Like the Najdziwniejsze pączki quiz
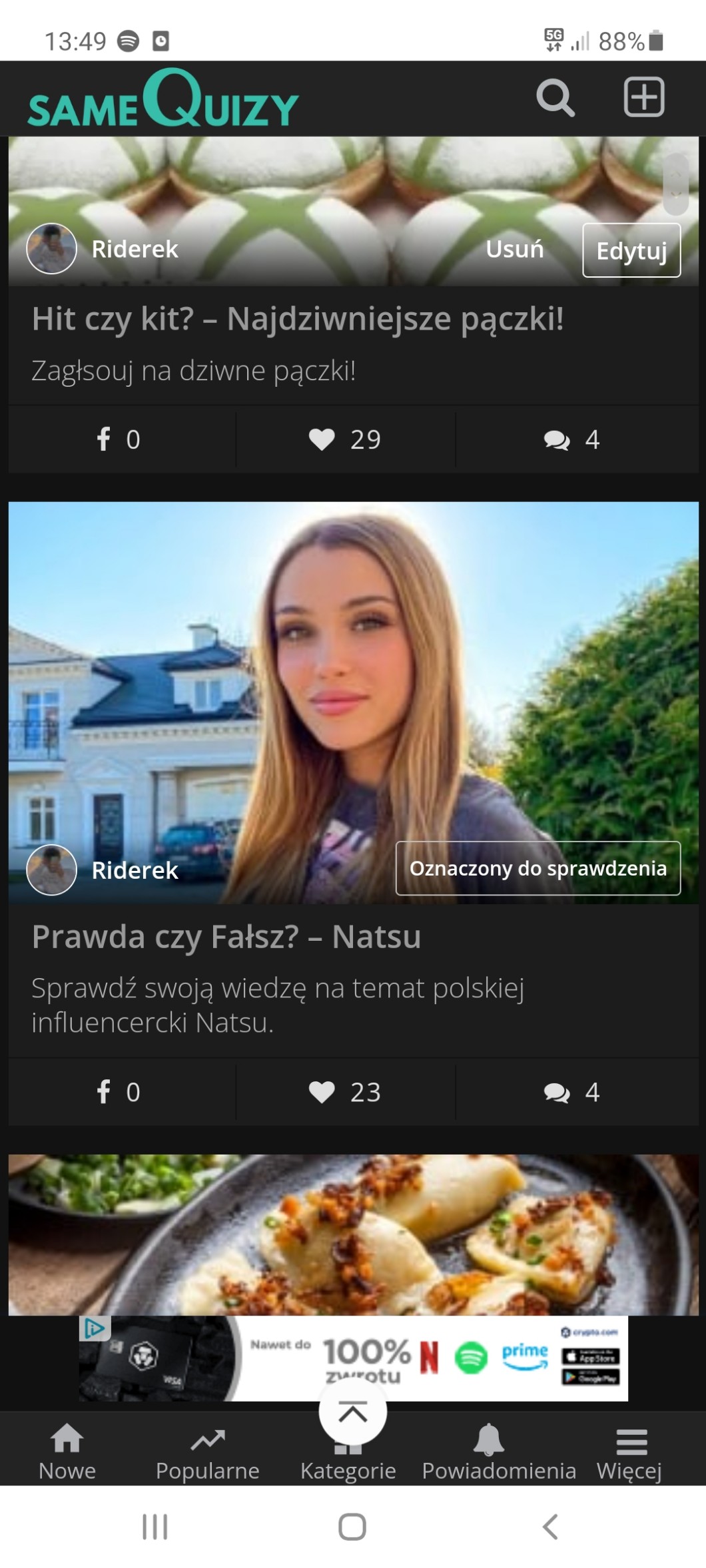706x1568 pixels. click(x=345, y=439)
